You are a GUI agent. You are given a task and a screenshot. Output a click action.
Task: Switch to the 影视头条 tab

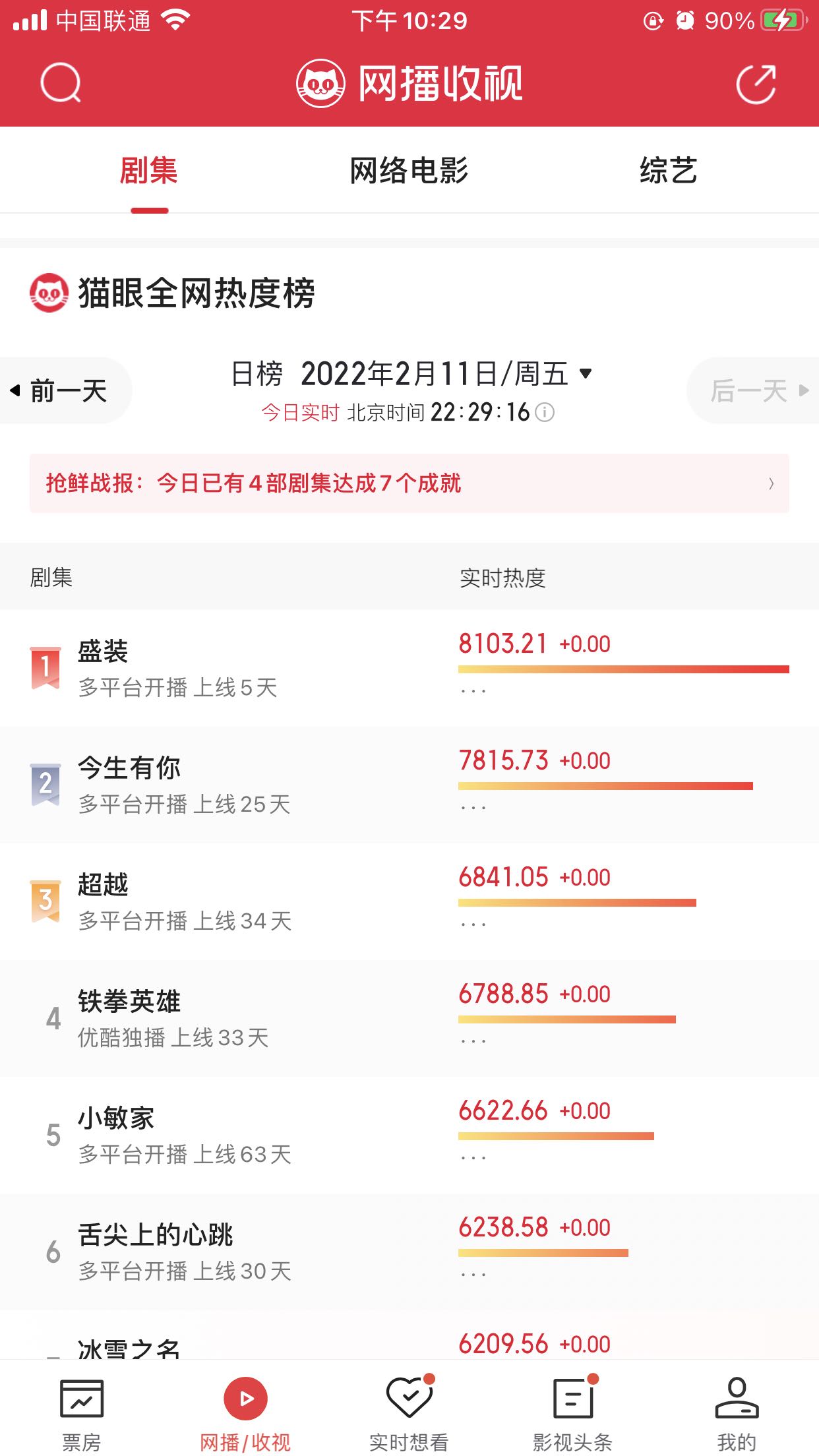(x=572, y=1413)
